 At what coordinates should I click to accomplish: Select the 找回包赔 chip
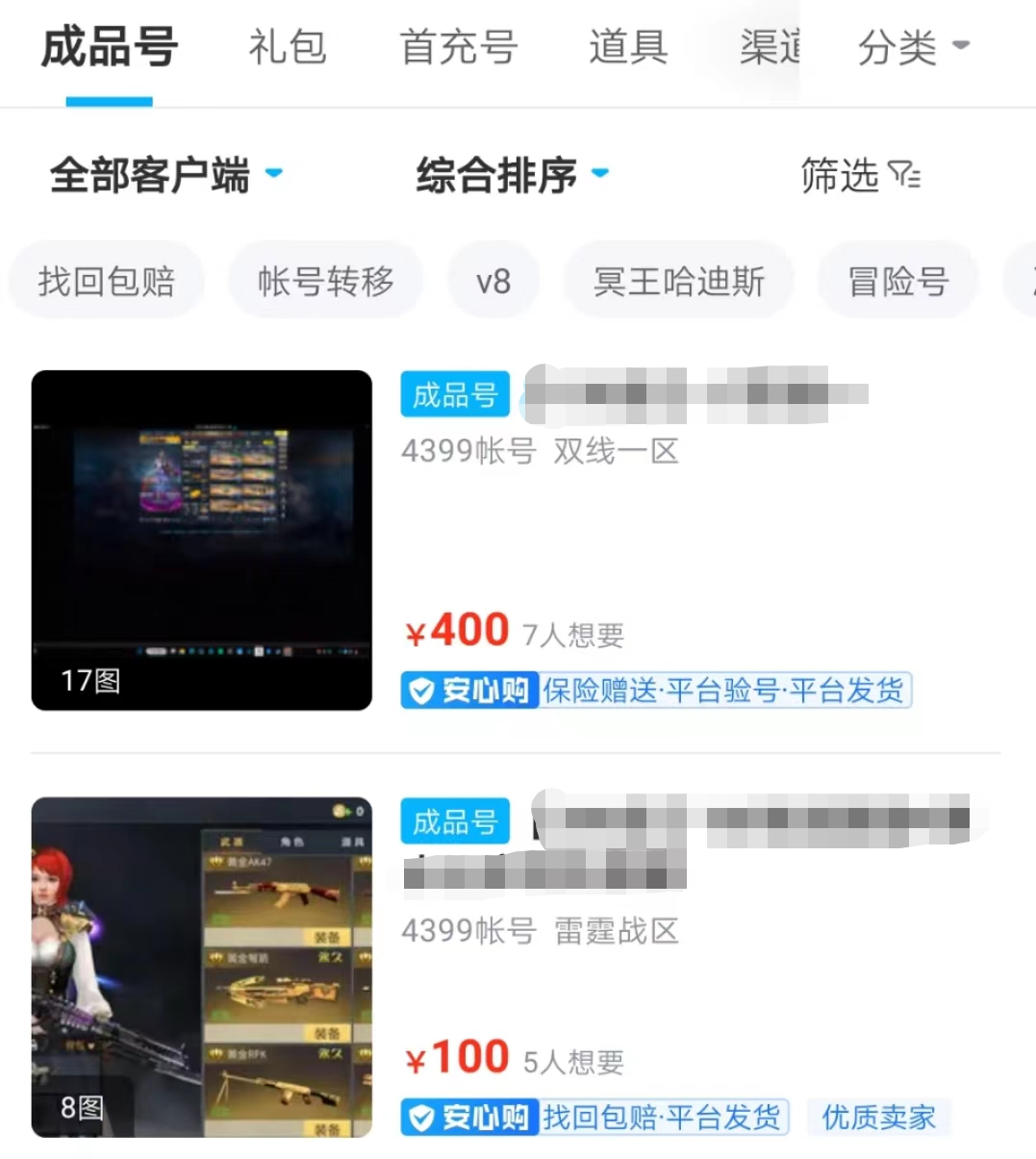(107, 281)
